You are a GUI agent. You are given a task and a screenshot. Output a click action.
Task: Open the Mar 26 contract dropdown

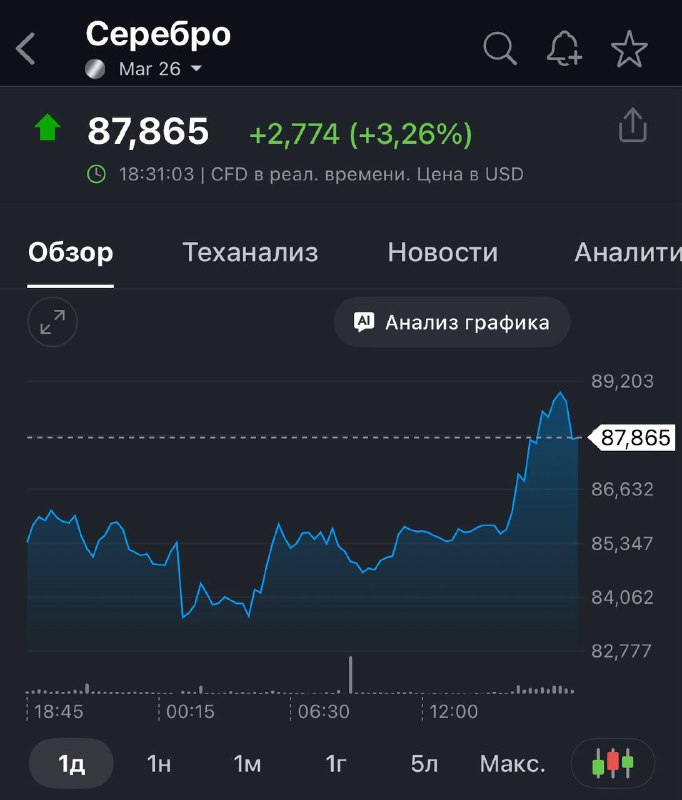[x=159, y=69]
